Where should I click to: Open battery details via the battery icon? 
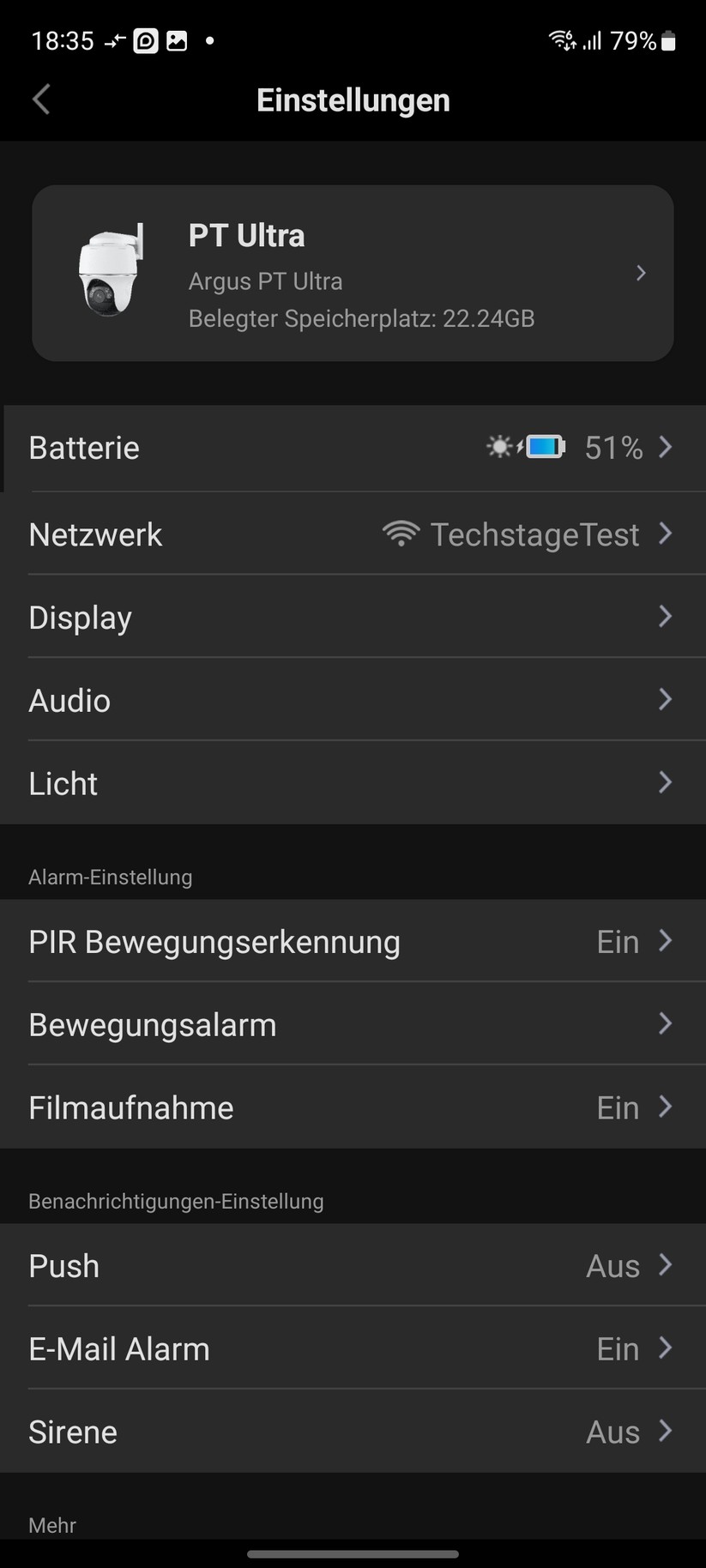(542, 447)
